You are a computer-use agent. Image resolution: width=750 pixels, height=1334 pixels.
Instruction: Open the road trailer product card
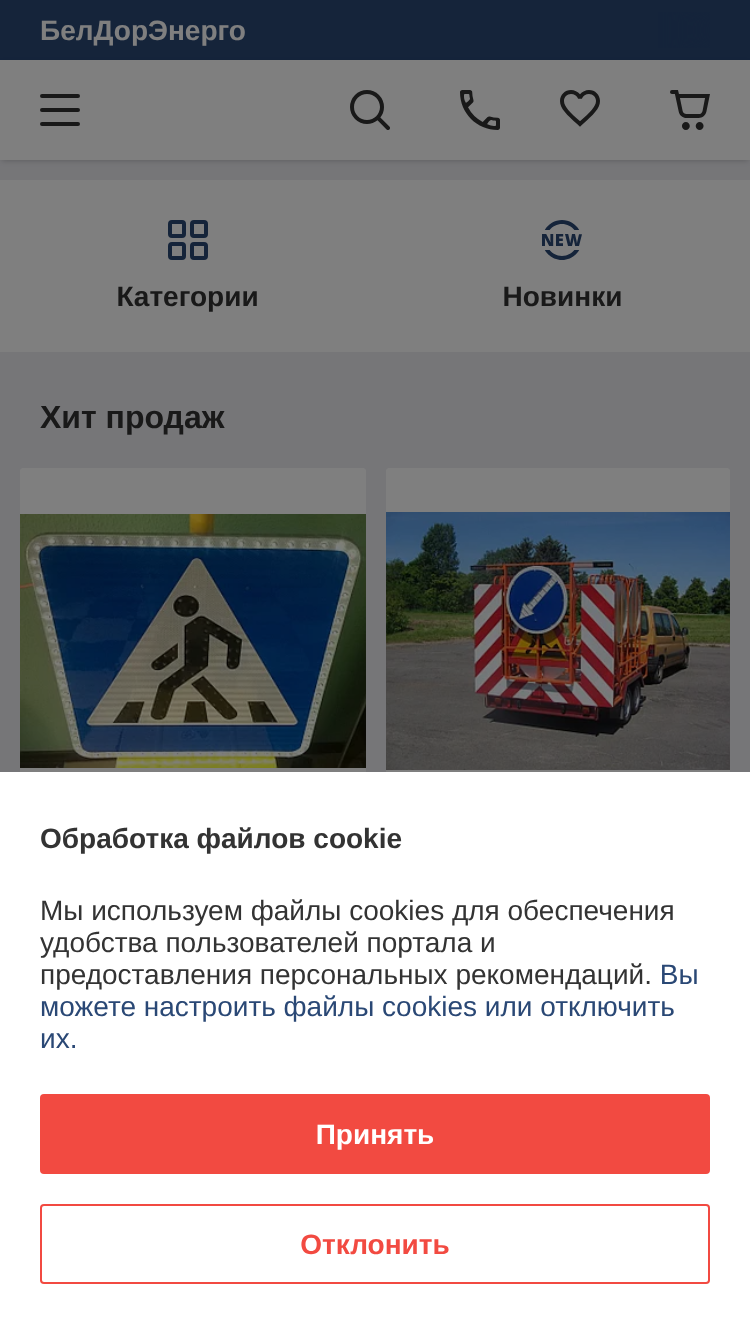coord(558,620)
